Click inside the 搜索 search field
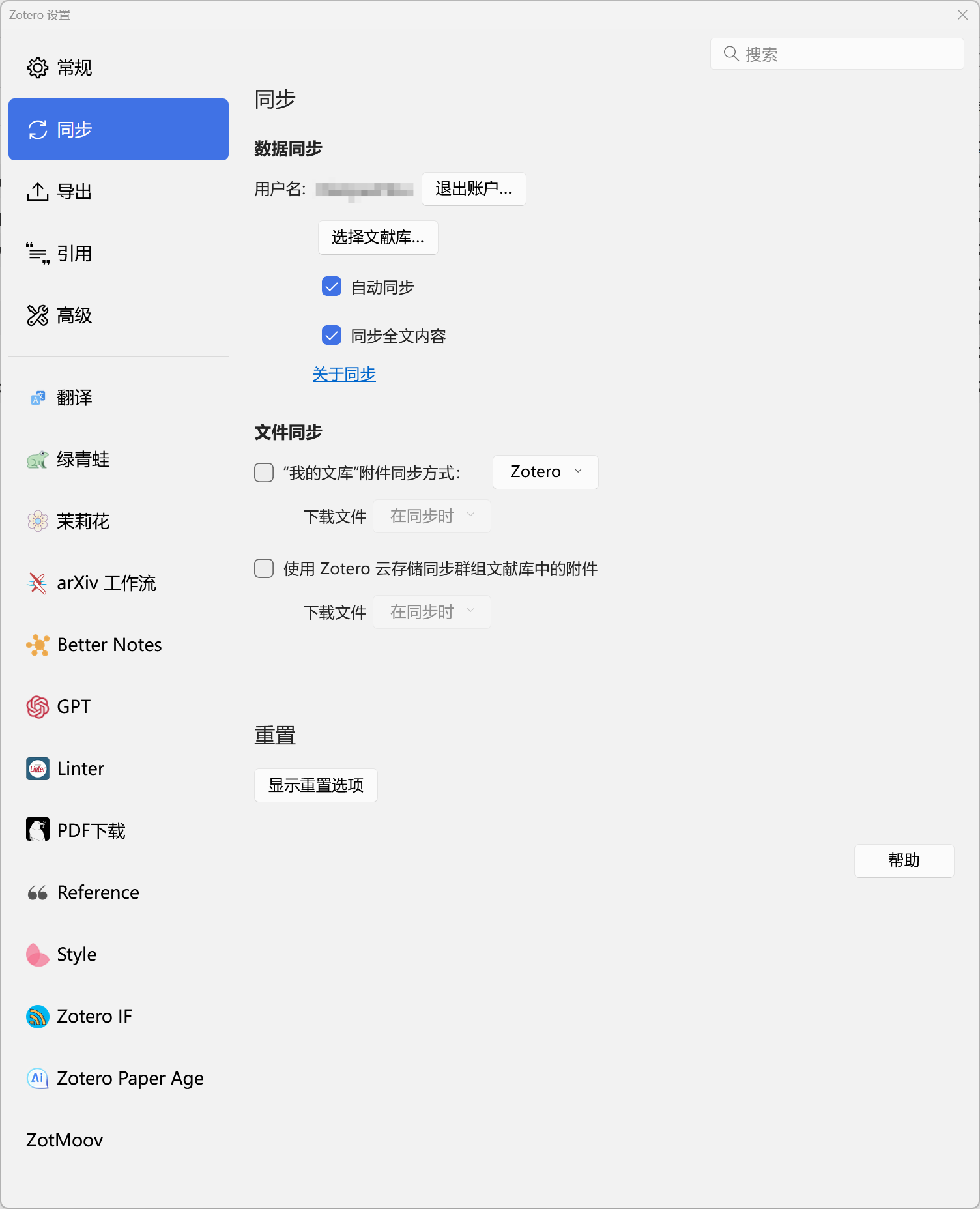980x1209 pixels. [837, 53]
